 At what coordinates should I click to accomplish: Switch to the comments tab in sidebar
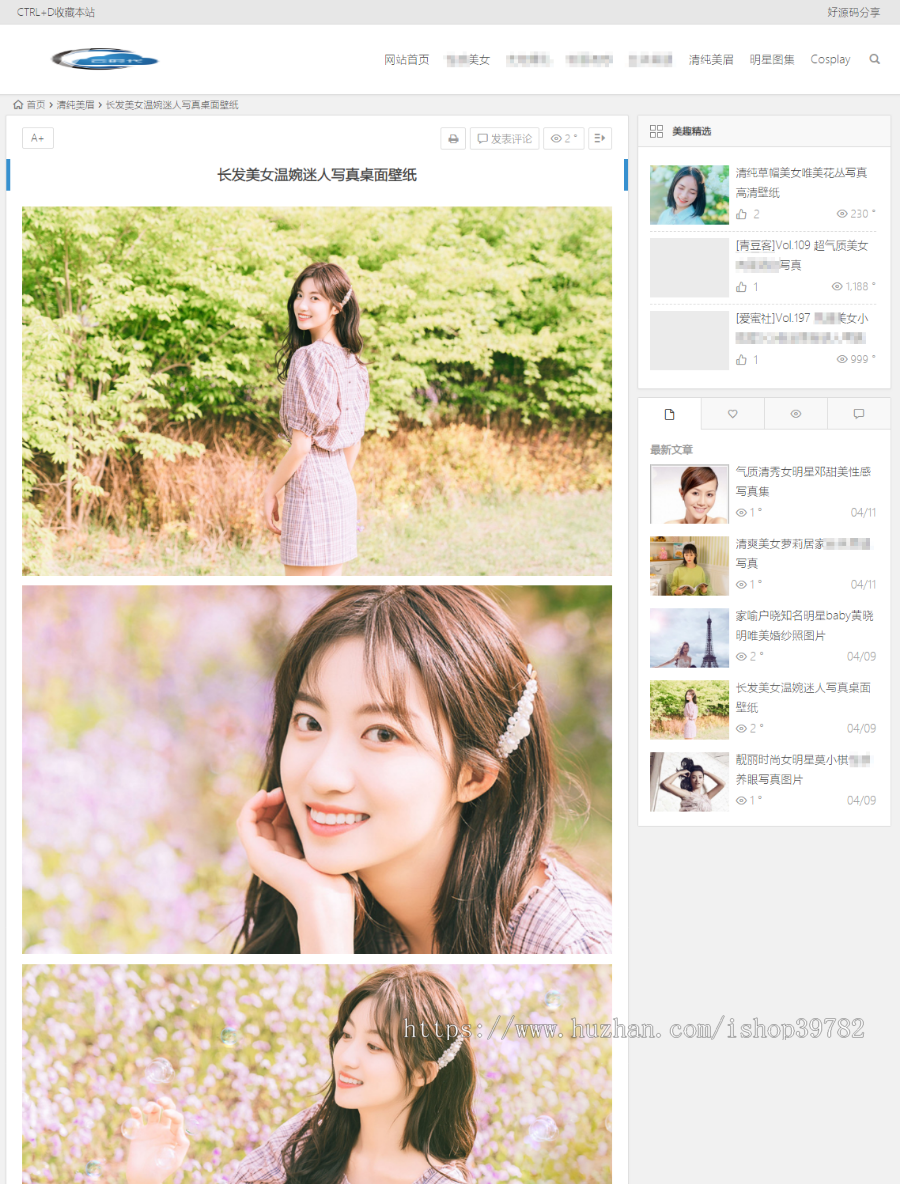click(x=858, y=414)
